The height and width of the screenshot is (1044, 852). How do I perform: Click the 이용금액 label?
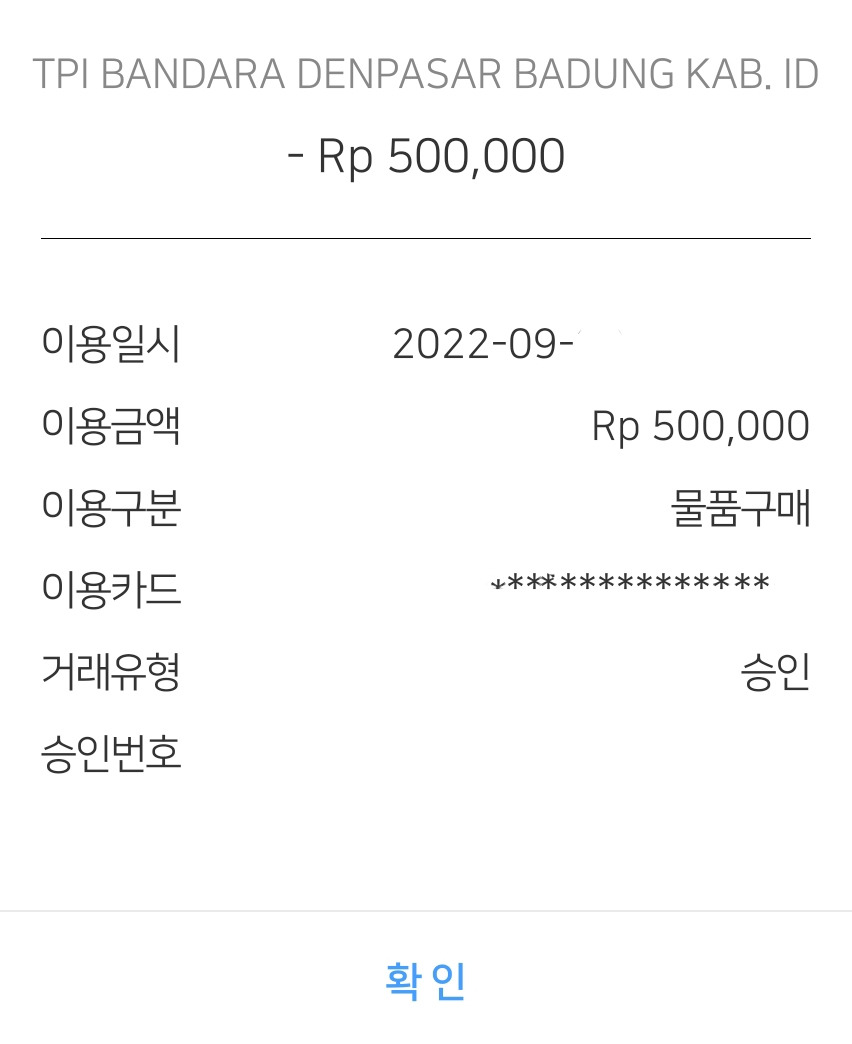pos(111,427)
